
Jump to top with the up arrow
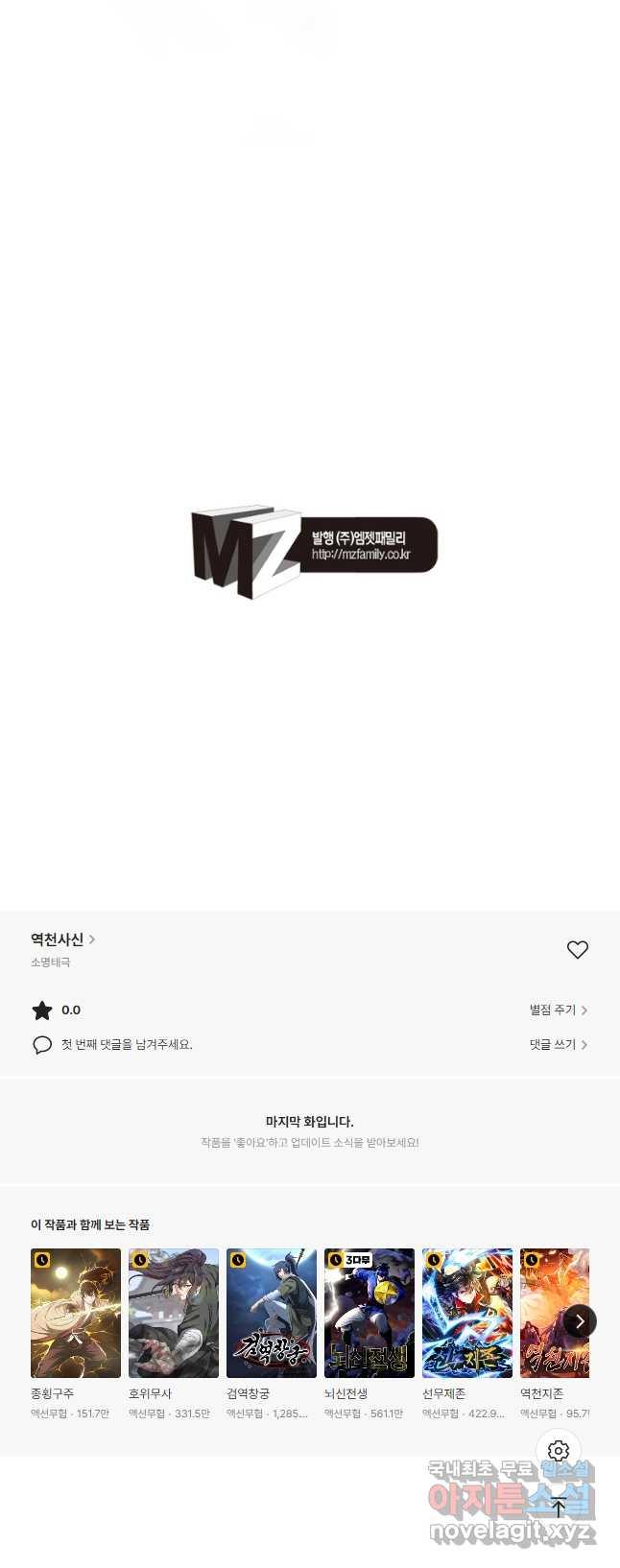(559, 1507)
